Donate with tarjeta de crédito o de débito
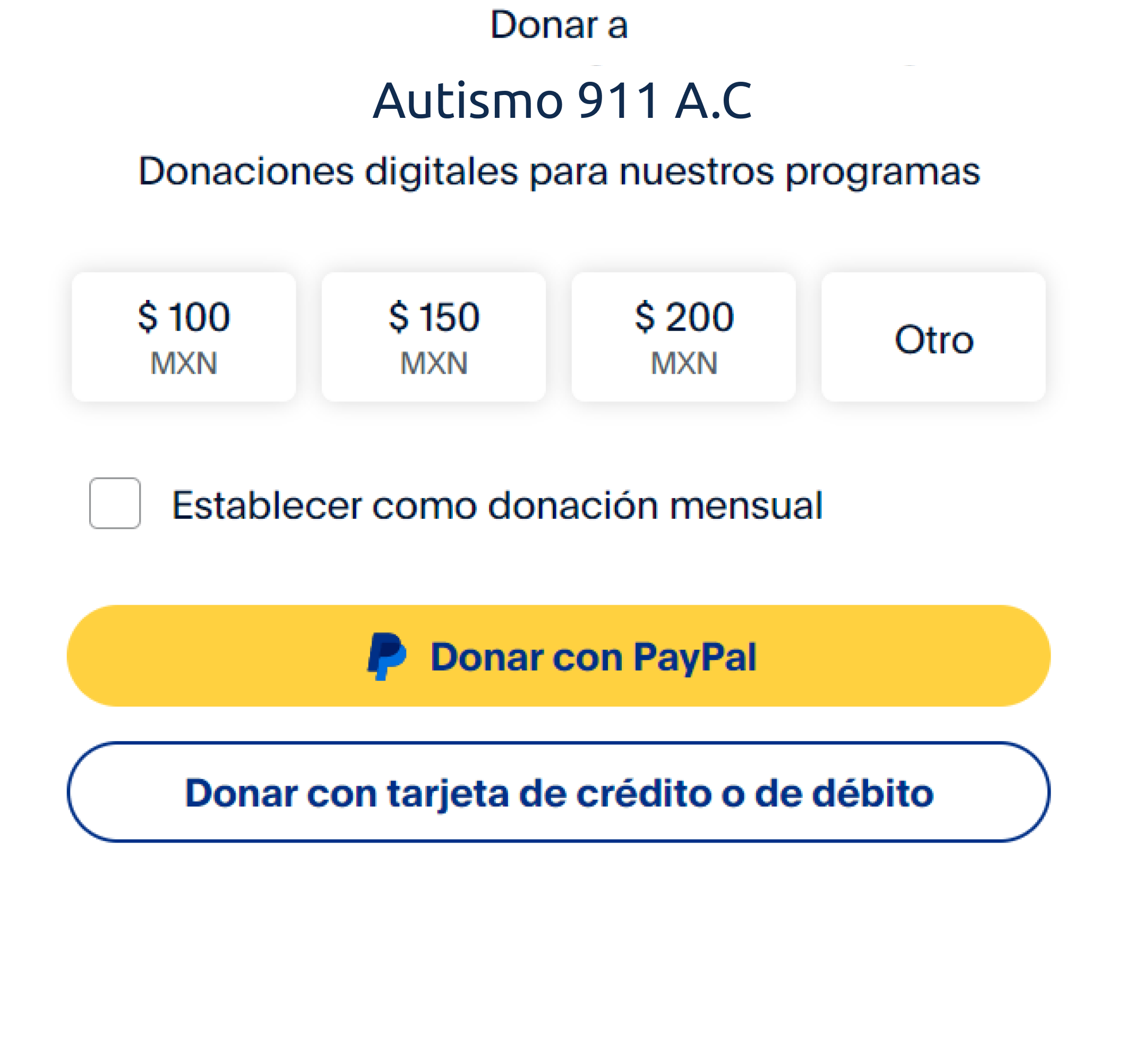The image size is (1124, 1064). tap(559, 793)
